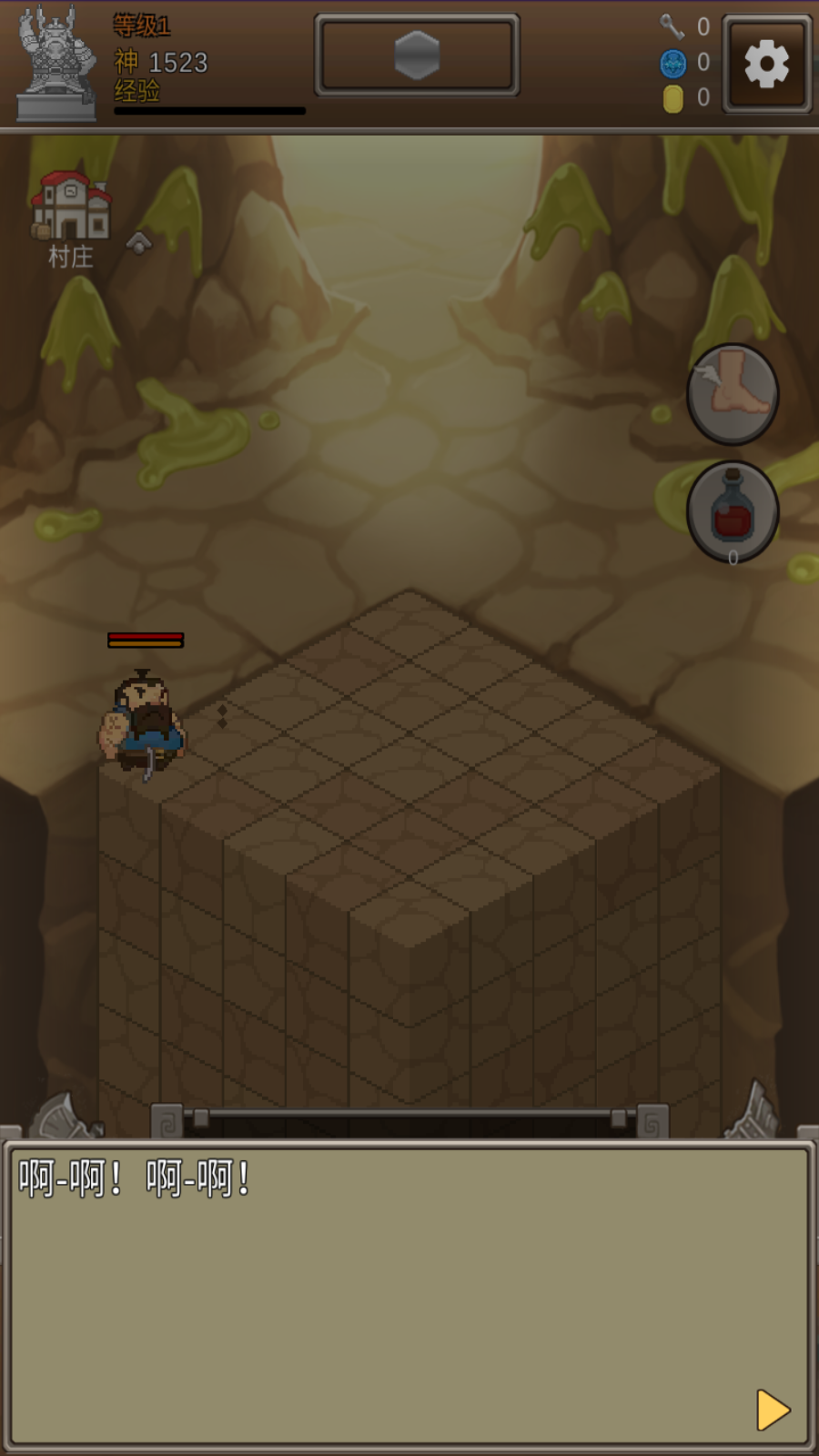Use the red health potion

pyautogui.click(x=733, y=511)
